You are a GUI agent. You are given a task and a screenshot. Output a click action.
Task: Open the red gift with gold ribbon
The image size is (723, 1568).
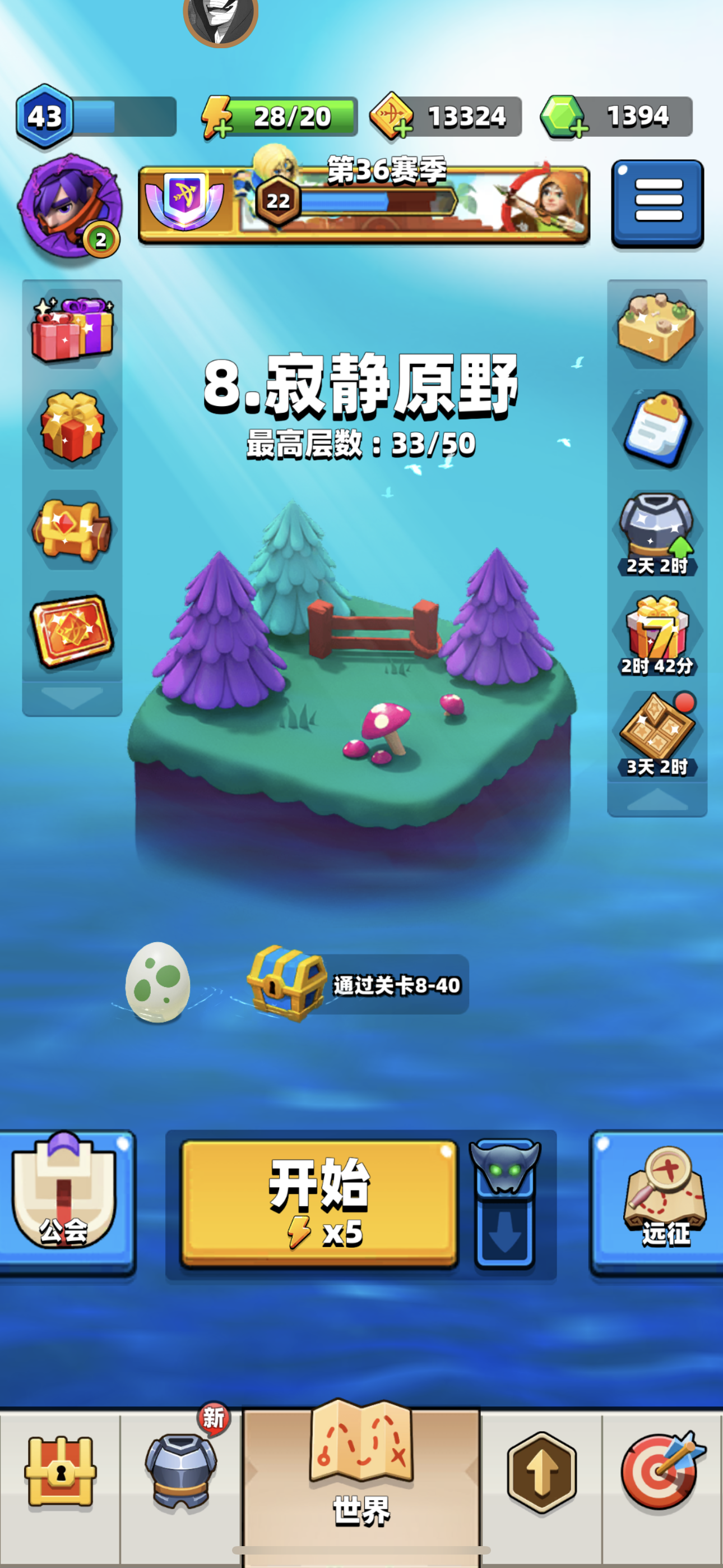click(72, 428)
